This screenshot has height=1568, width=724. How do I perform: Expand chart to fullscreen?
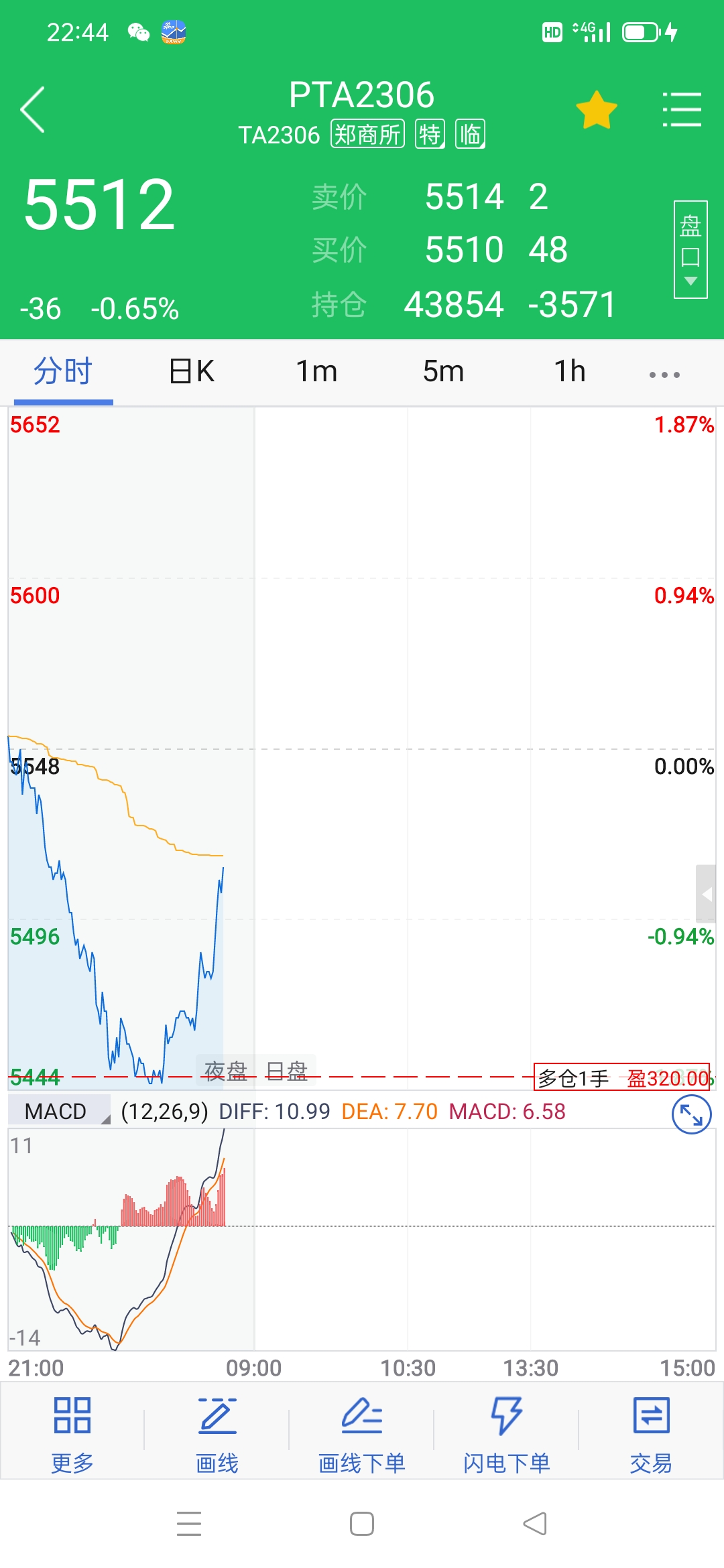pyautogui.click(x=691, y=1114)
